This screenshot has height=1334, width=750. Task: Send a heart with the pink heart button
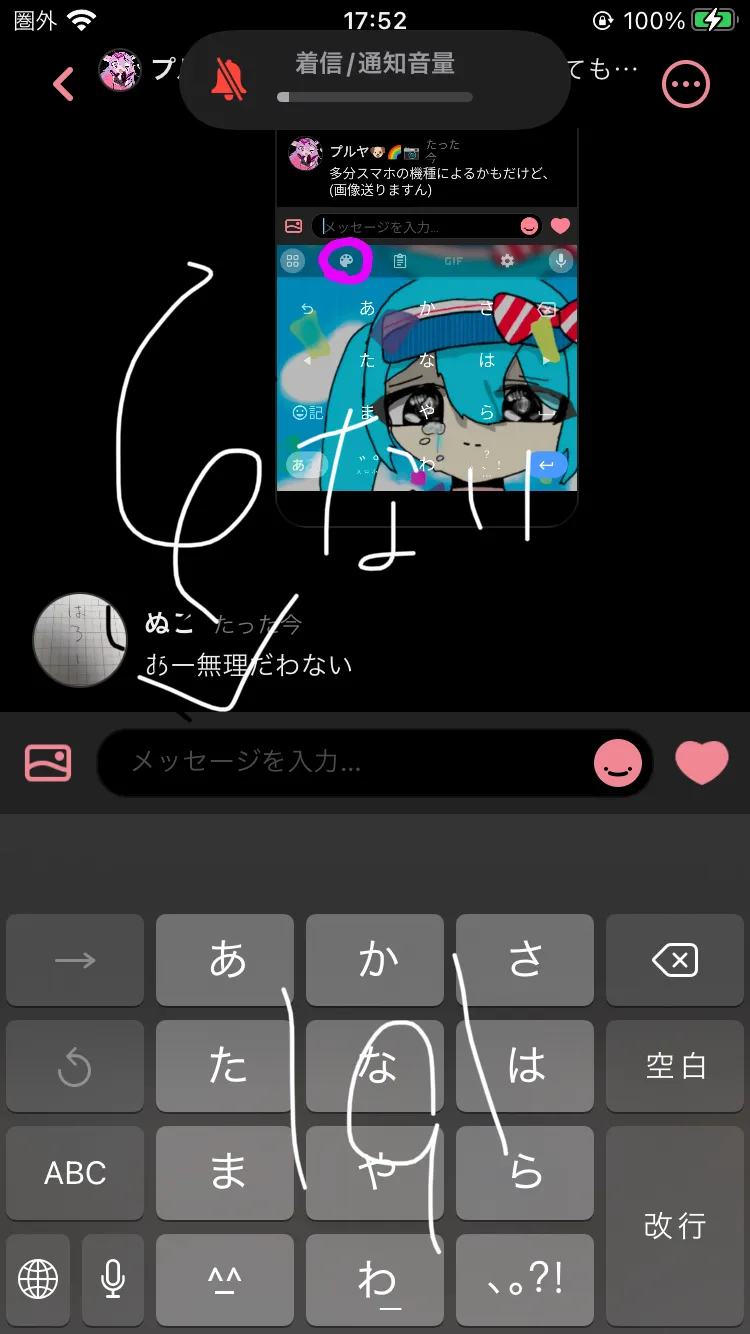[x=702, y=763]
